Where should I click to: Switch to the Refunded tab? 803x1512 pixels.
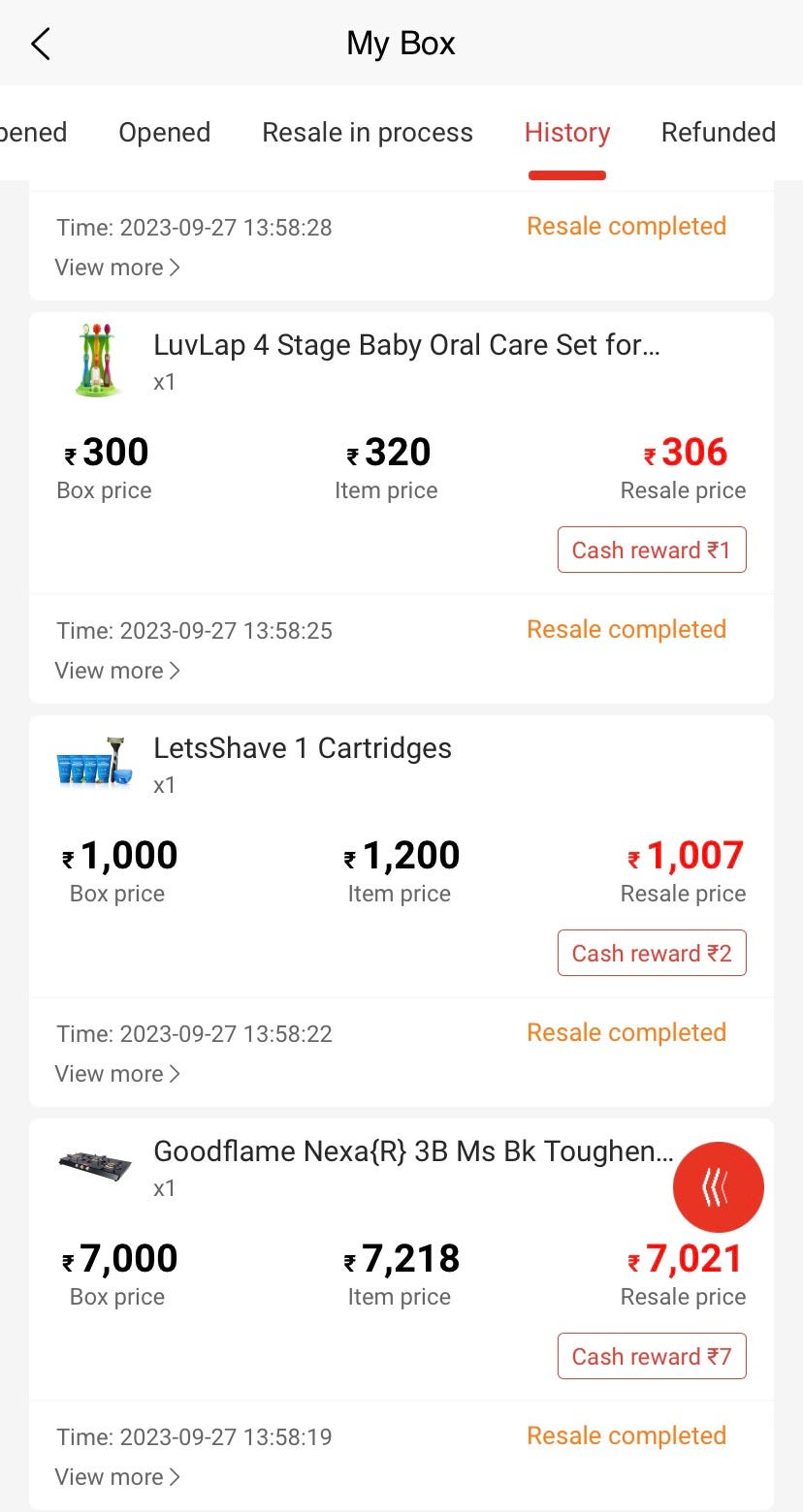pos(718,132)
